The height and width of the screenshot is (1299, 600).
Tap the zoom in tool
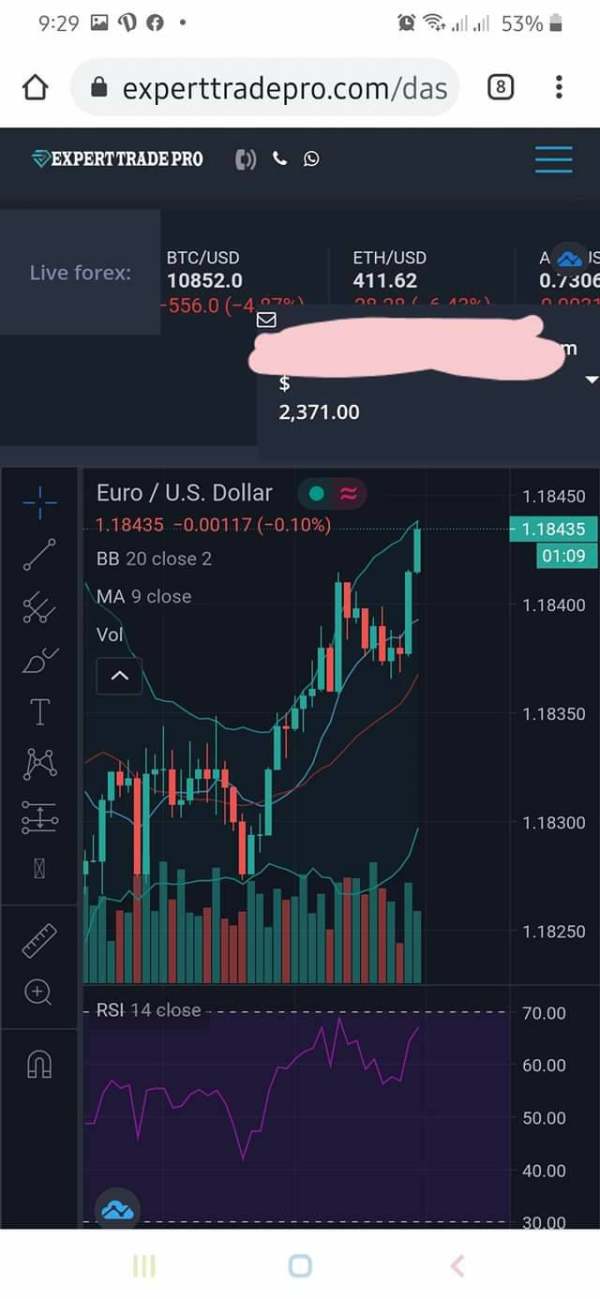(39, 992)
